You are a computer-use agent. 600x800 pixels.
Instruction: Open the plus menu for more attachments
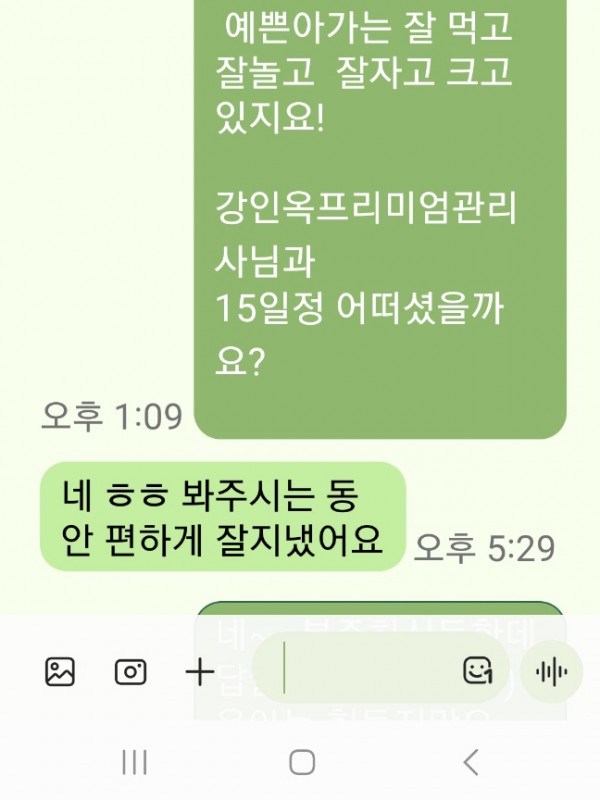click(200, 672)
